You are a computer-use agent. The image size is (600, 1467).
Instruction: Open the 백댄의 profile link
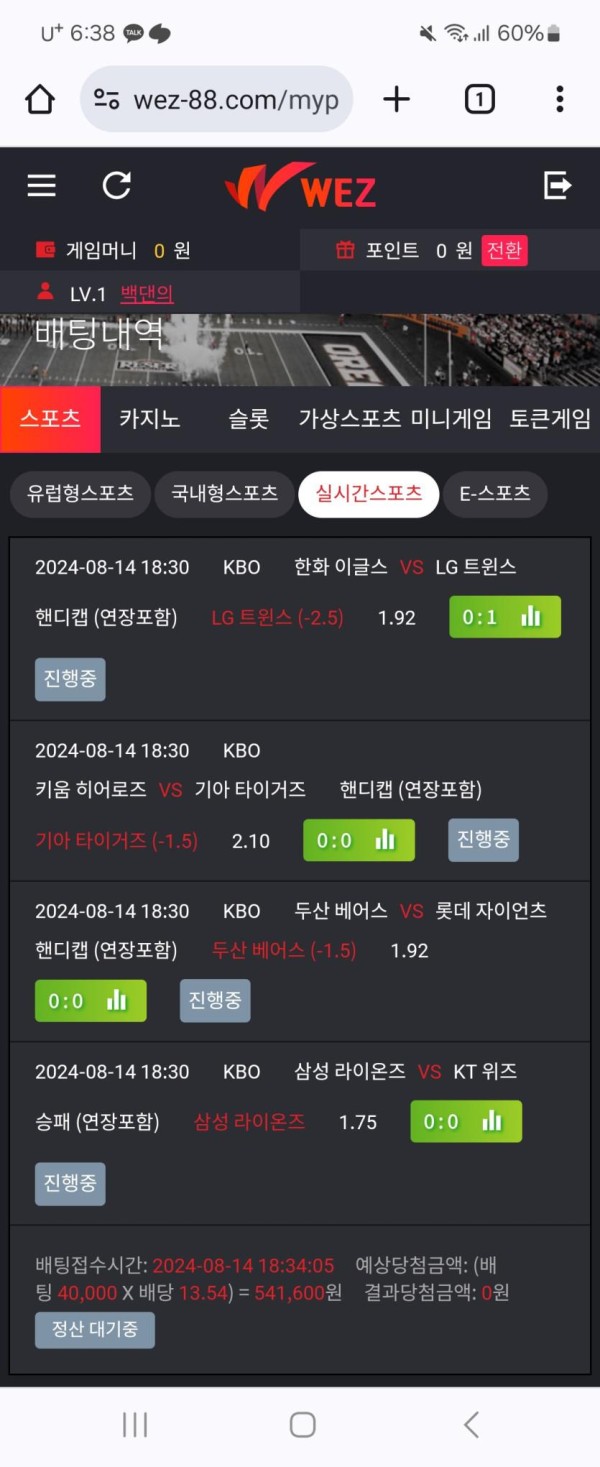(x=147, y=294)
